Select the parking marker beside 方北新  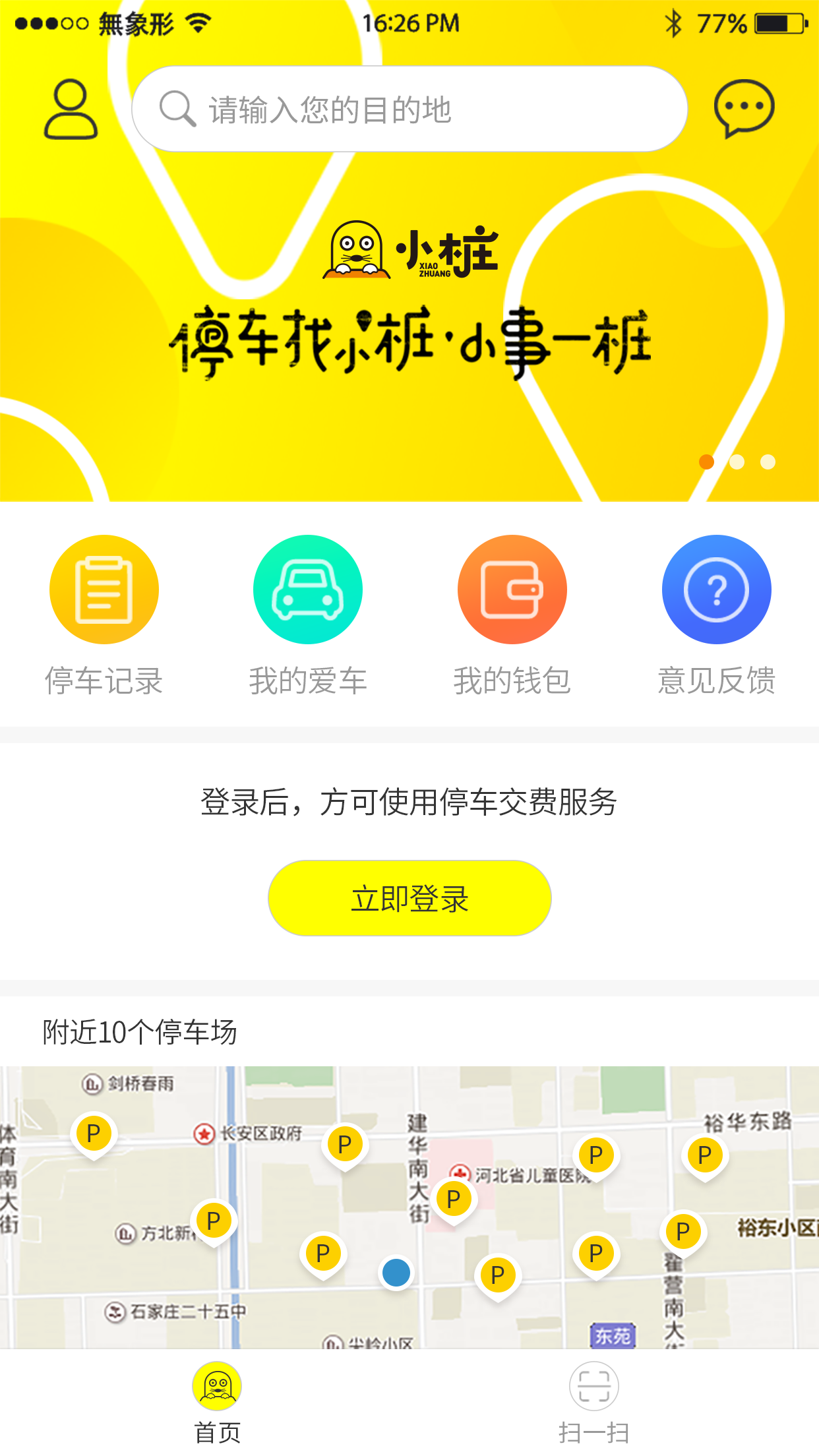(214, 1221)
